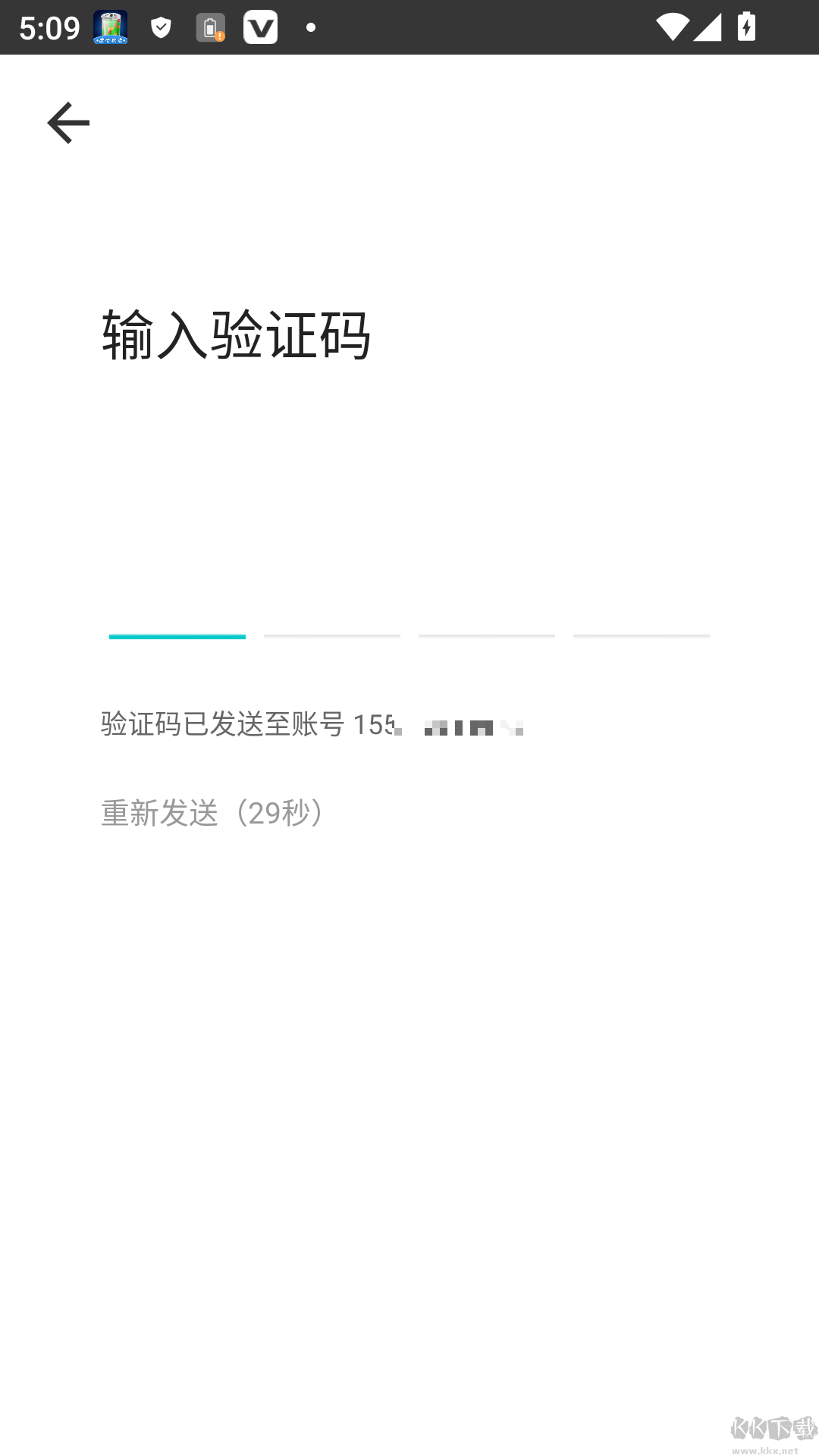Tap the small dot notification indicator

pos(311,29)
